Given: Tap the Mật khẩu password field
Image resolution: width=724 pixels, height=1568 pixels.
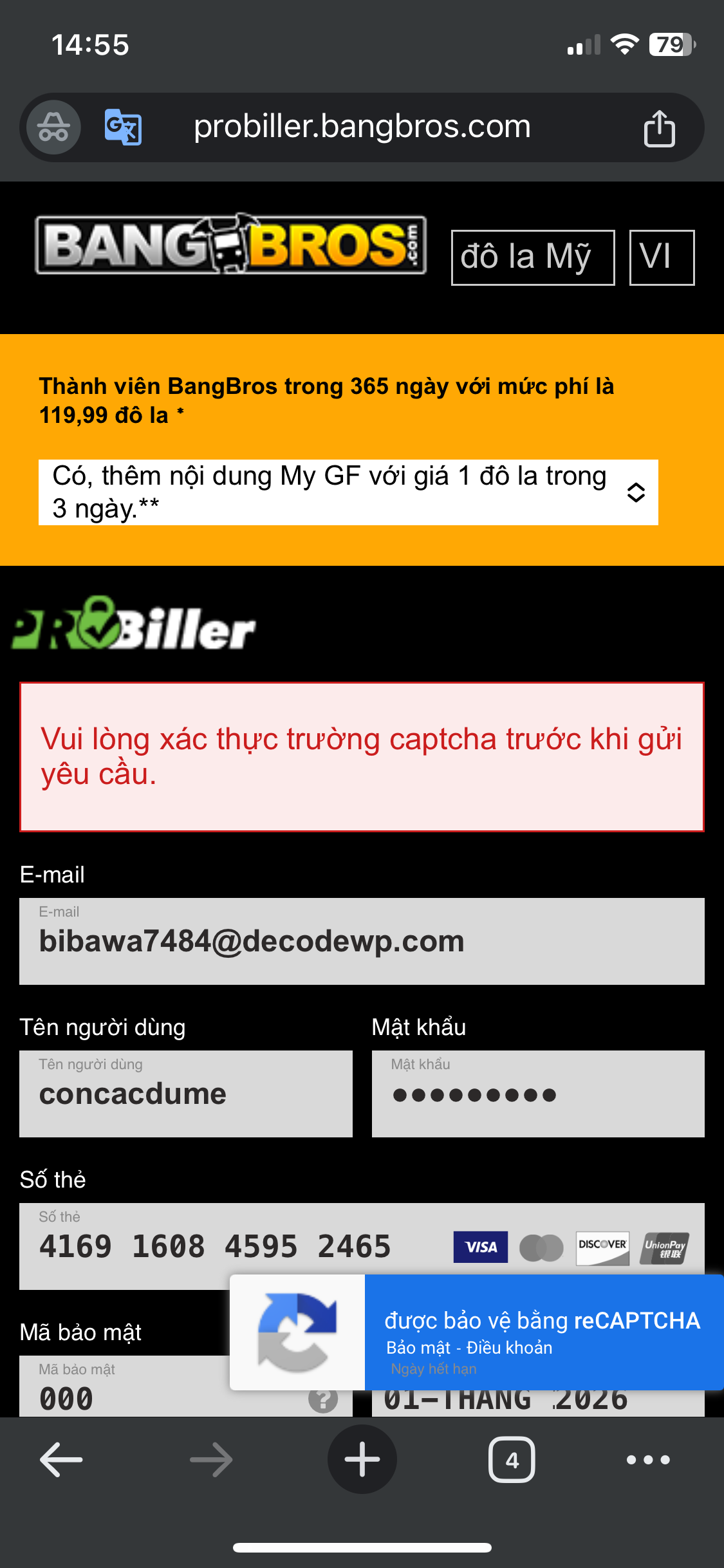Looking at the screenshot, I should (x=537, y=1094).
